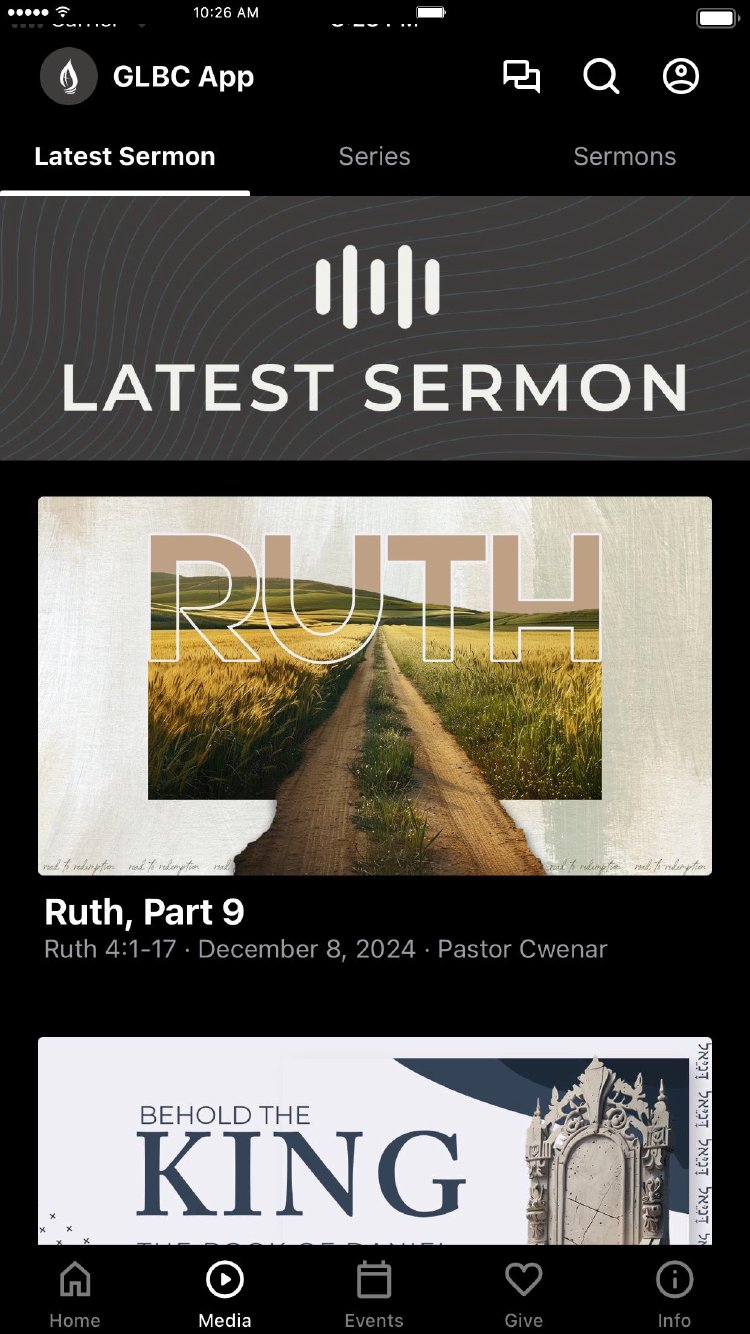Switch to the Series tab
Screen dimensions: 750x1334
(x=374, y=157)
